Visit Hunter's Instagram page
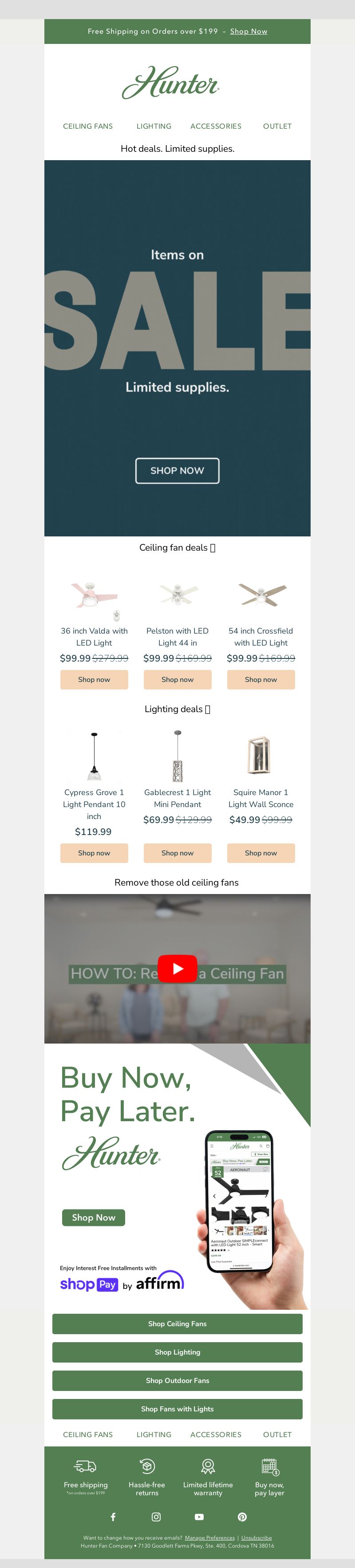The image size is (355, 1568). tap(156, 1517)
